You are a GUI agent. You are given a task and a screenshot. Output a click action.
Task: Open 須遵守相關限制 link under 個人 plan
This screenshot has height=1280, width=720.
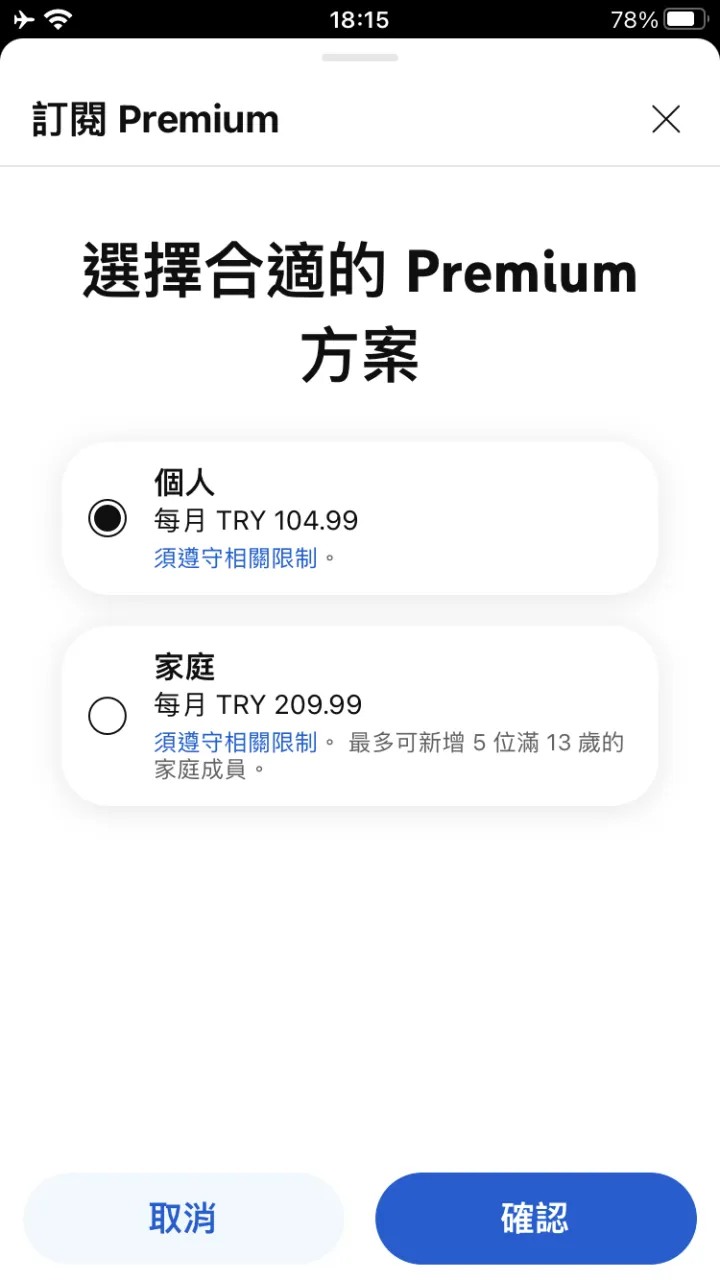tap(238, 558)
